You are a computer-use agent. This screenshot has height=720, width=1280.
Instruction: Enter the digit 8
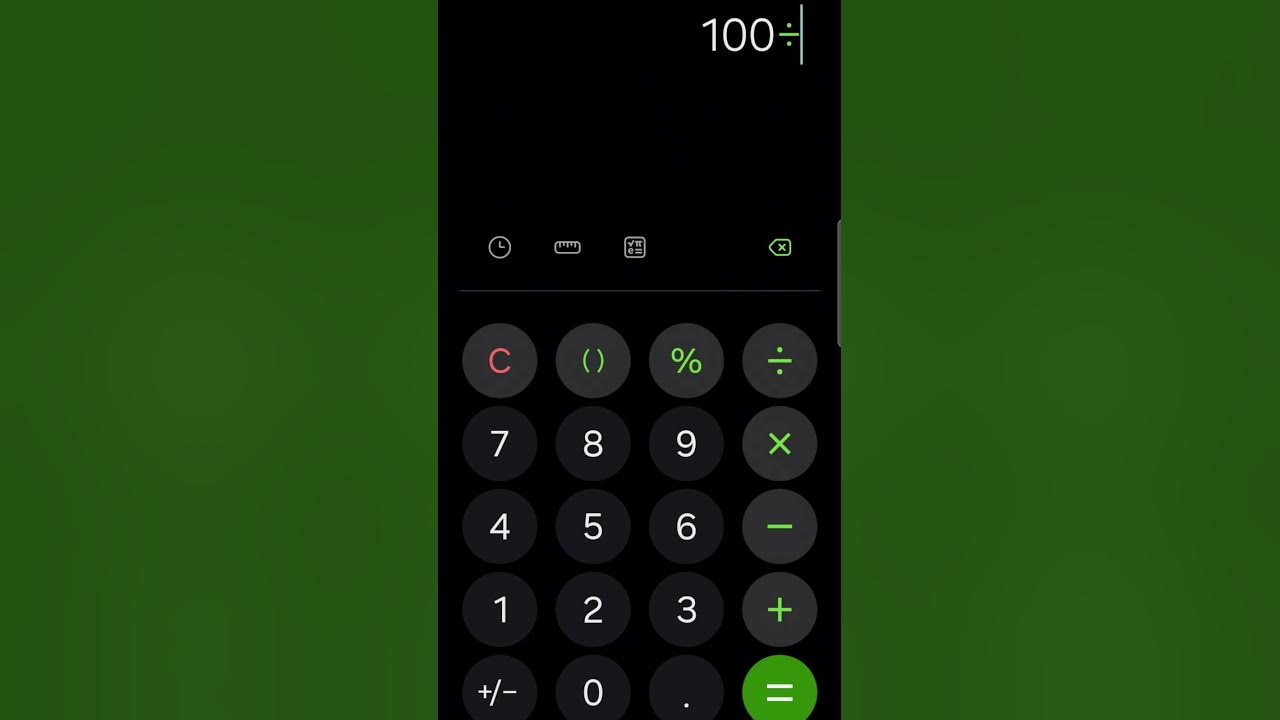(x=593, y=443)
